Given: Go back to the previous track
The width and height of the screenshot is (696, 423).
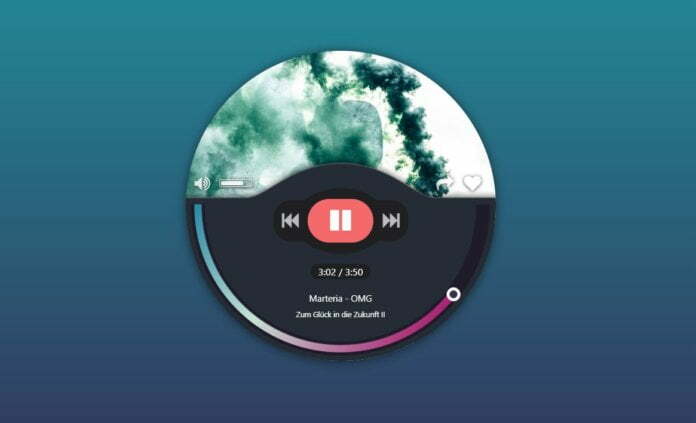Looking at the screenshot, I should click(x=290, y=220).
